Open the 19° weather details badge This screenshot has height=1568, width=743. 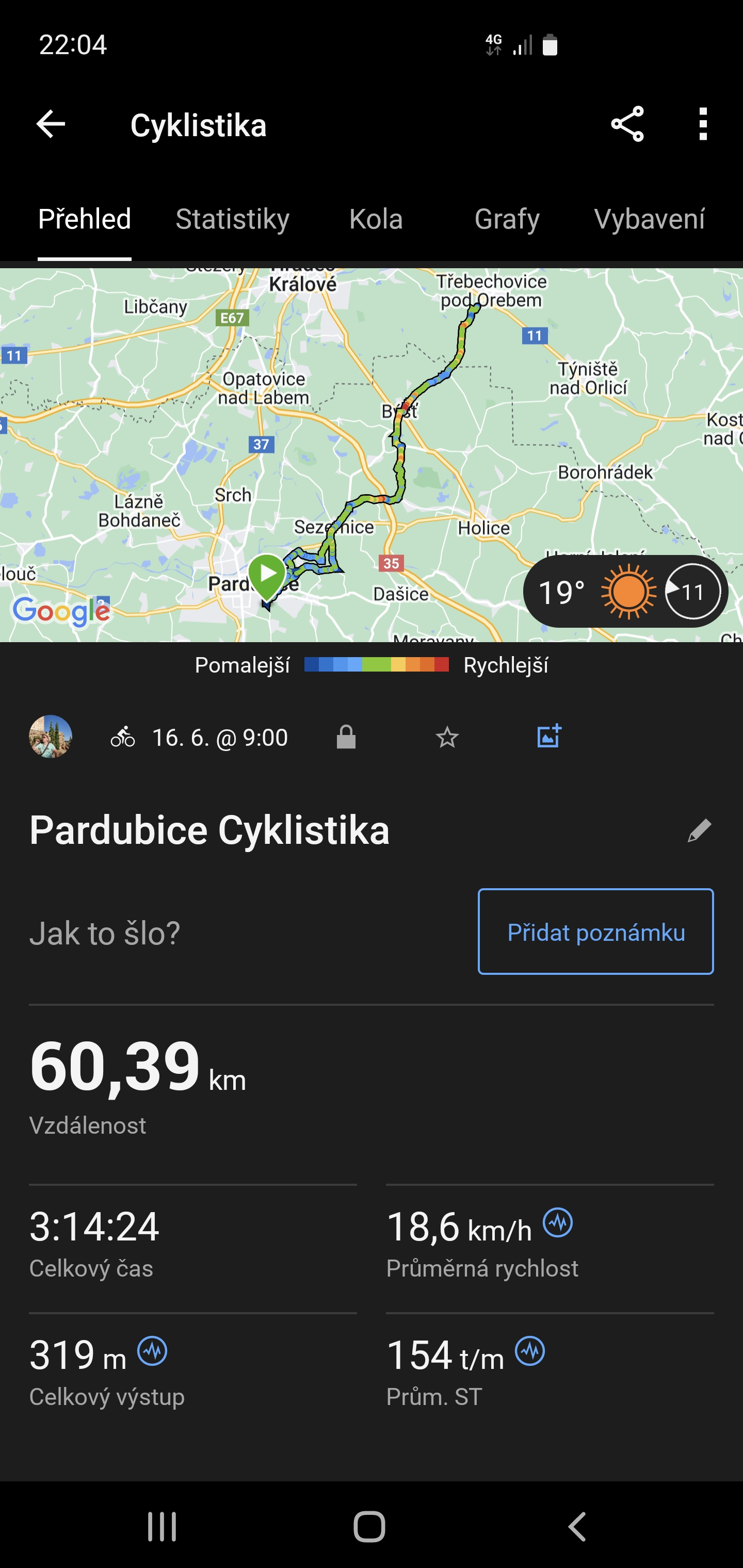click(625, 592)
